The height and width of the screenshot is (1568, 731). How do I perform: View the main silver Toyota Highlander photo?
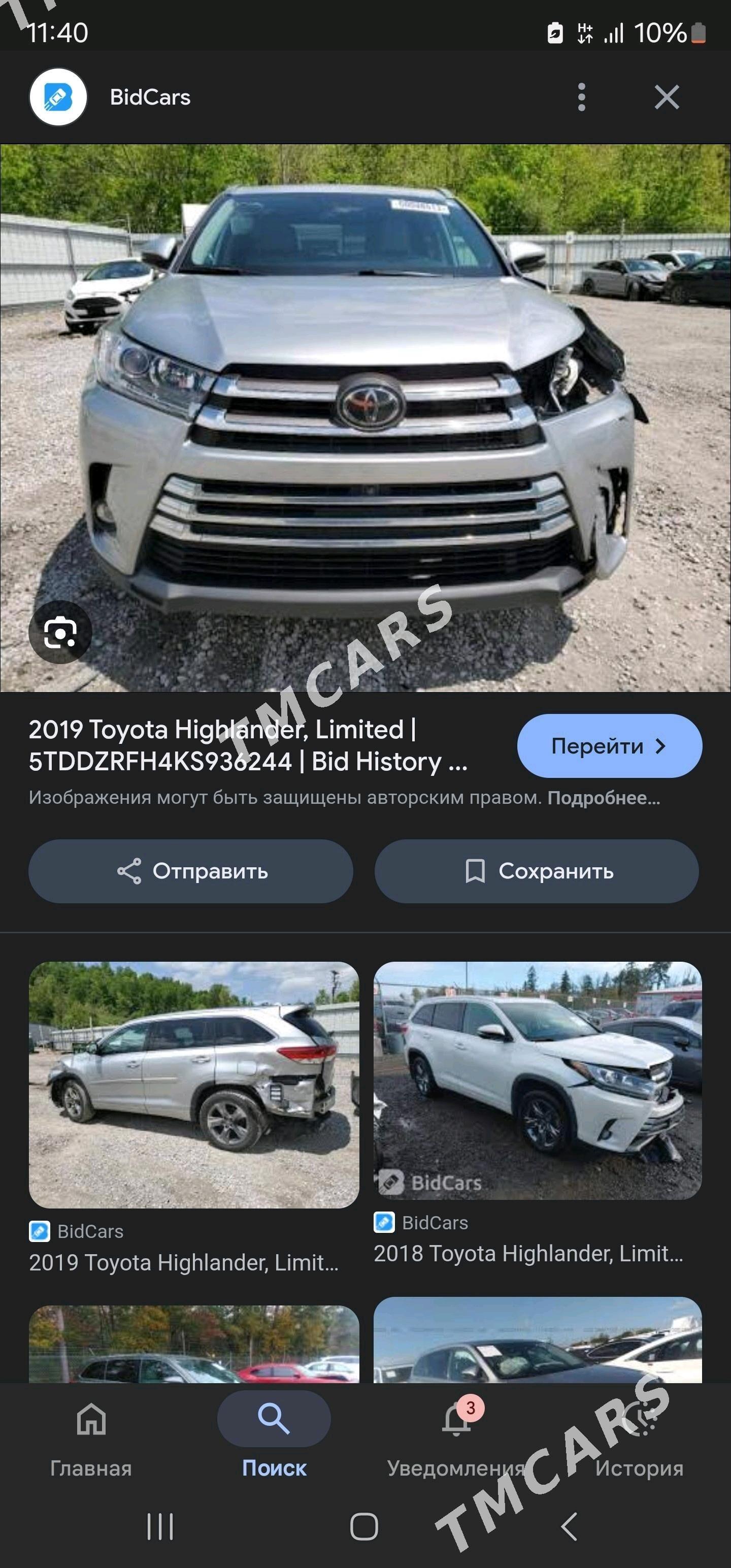tap(365, 417)
